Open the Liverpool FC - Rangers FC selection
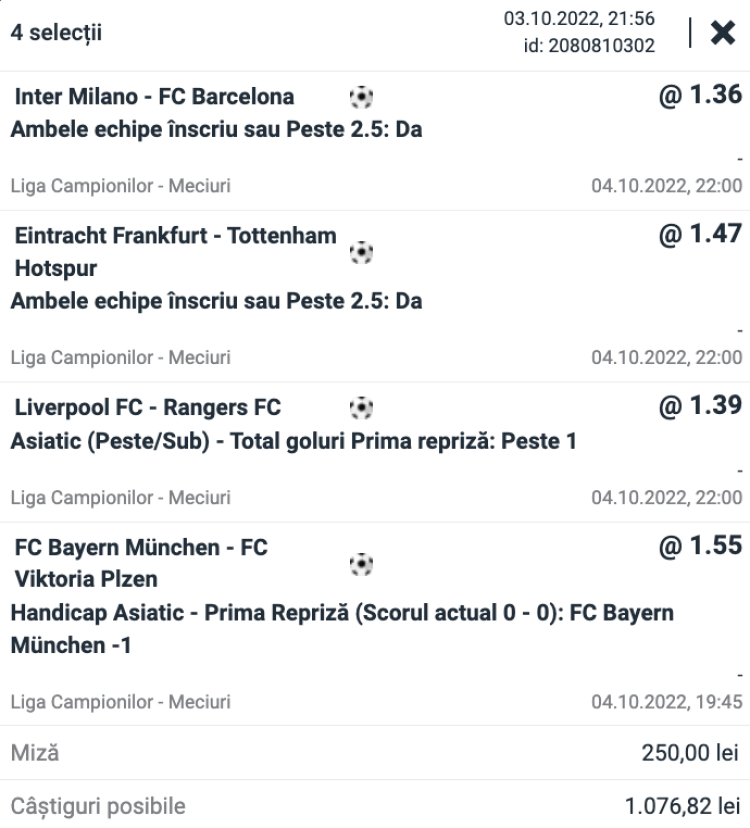Image resolution: width=750 pixels, height=828 pixels. (x=148, y=407)
